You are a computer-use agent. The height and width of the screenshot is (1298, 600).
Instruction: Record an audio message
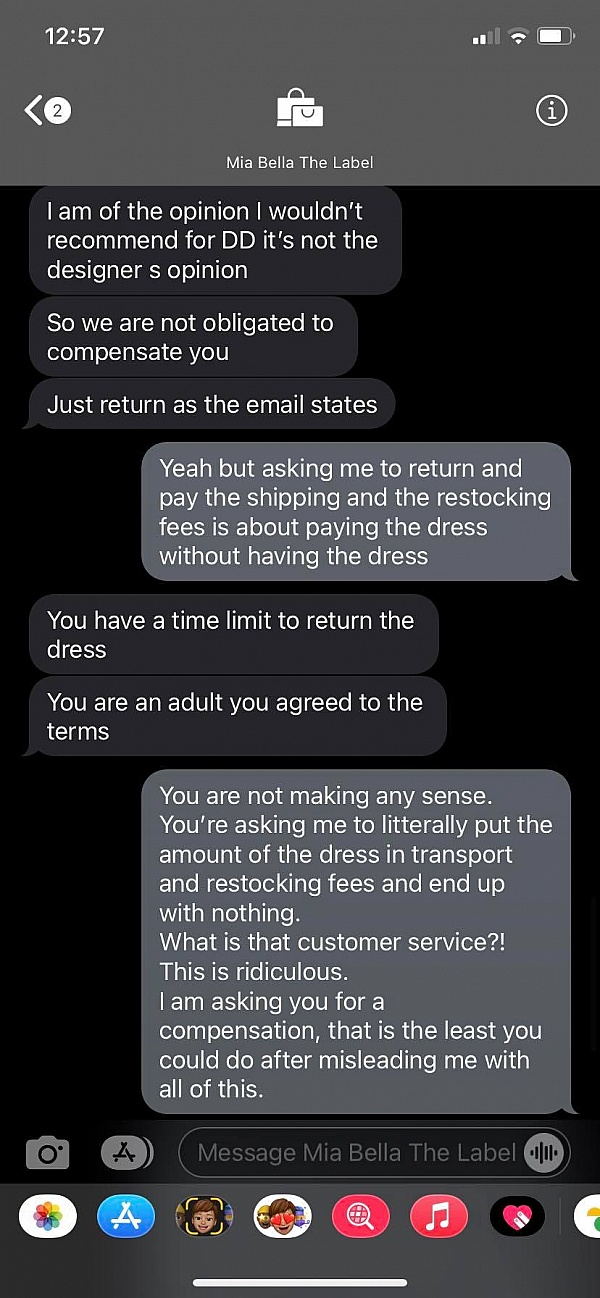point(545,1153)
